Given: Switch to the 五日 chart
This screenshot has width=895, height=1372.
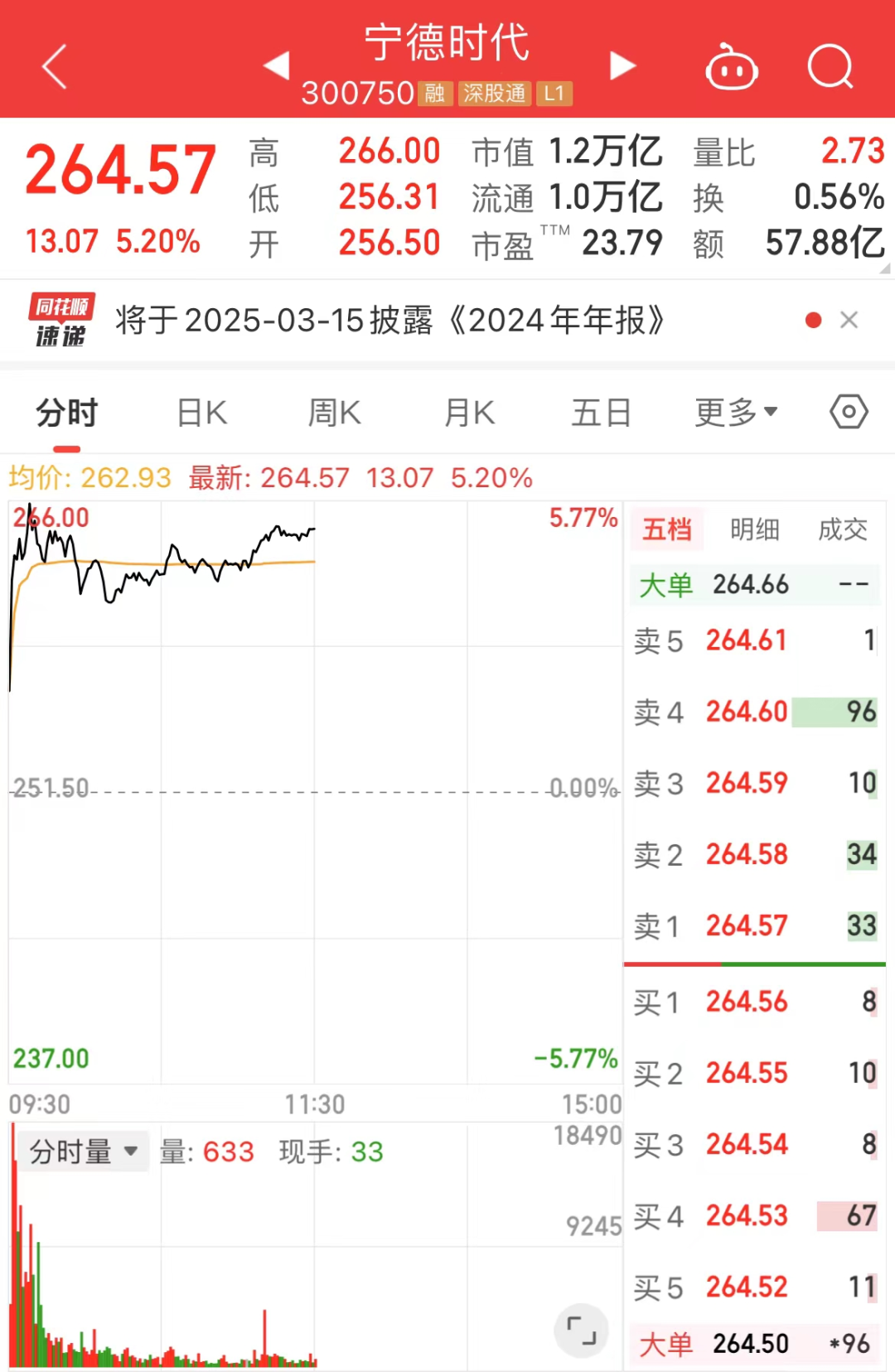Looking at the screenshot, I should point(601,413).
